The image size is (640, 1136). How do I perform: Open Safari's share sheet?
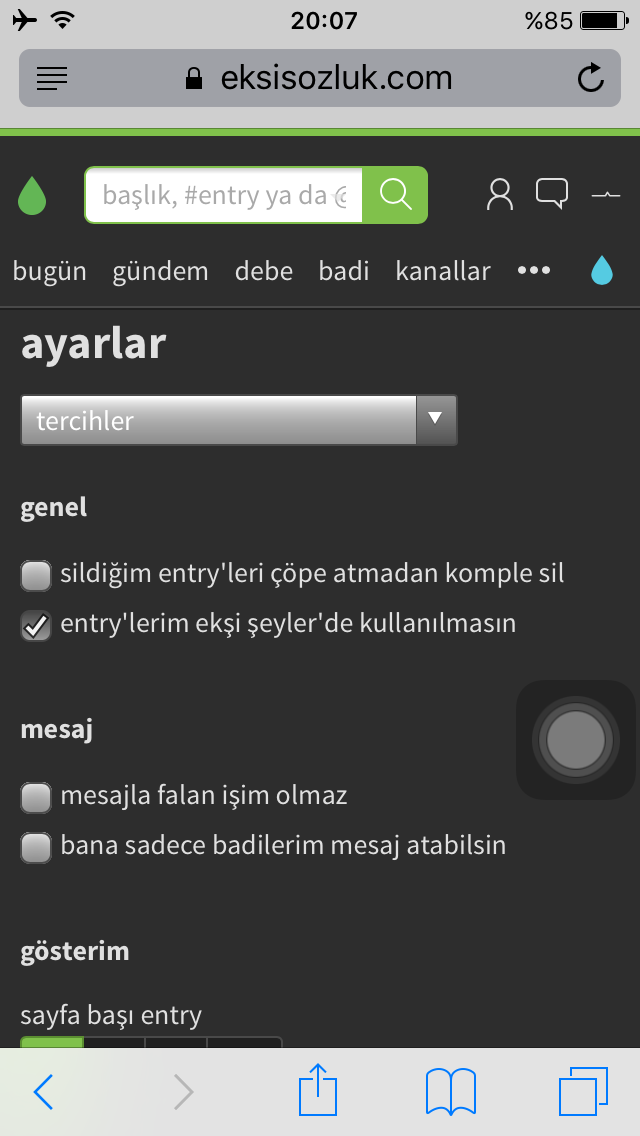coord(319,1090)
